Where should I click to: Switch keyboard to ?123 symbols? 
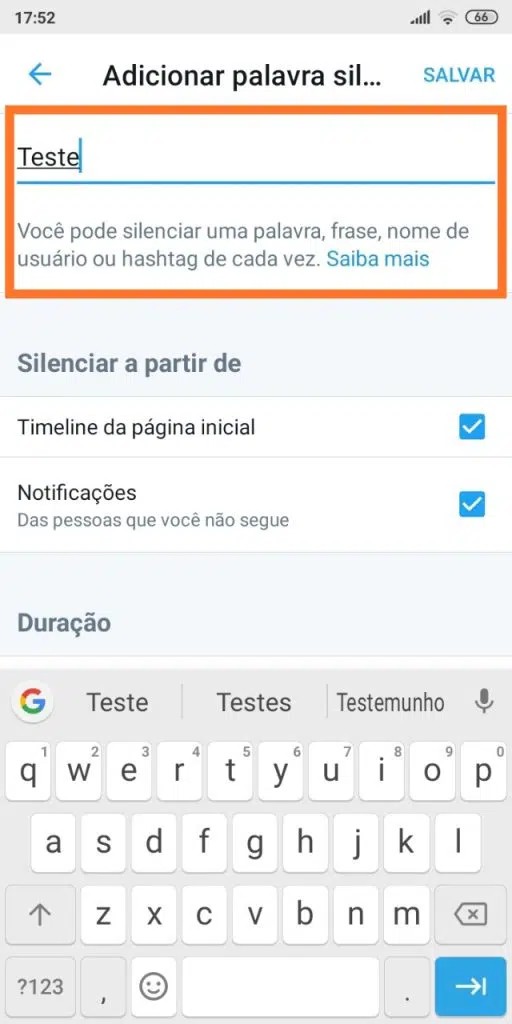click(x=40, y=986)
